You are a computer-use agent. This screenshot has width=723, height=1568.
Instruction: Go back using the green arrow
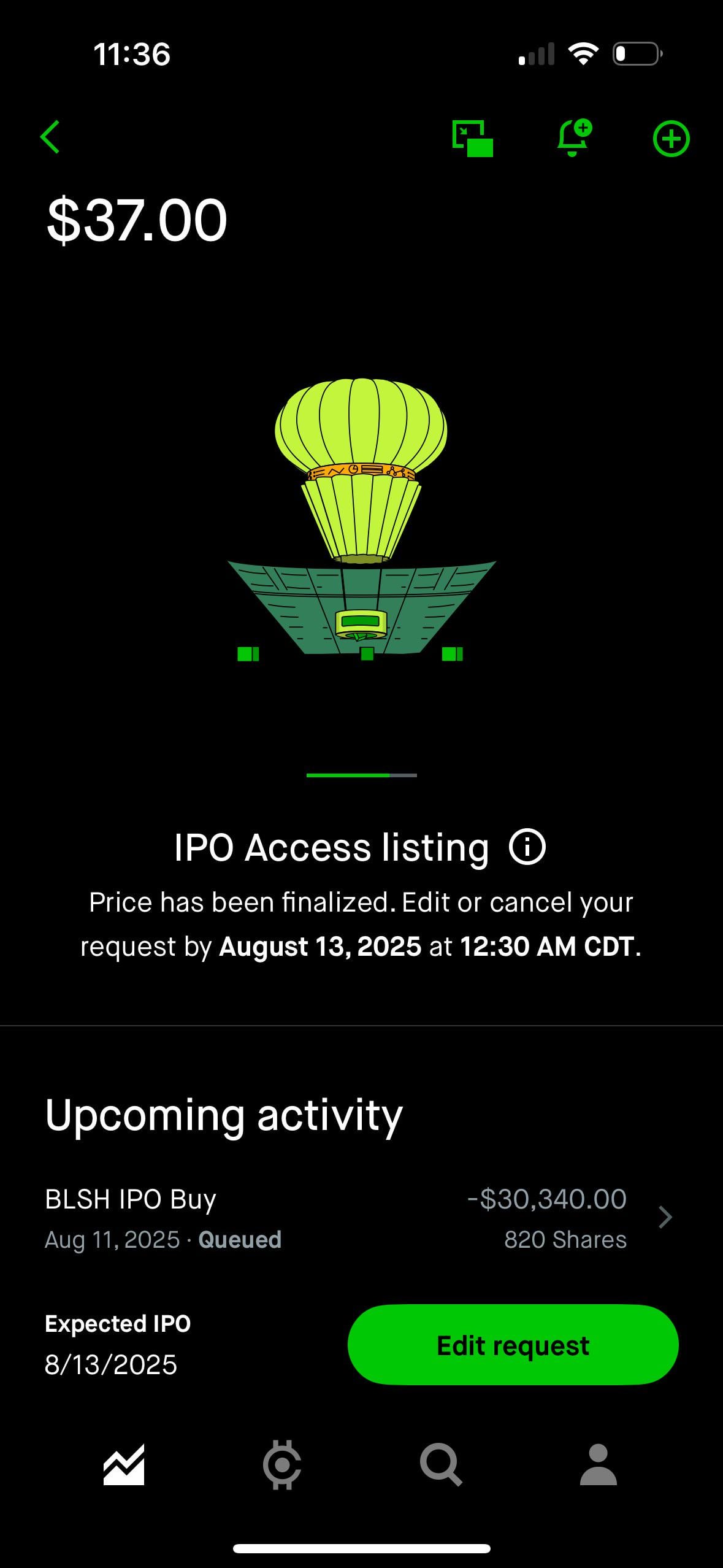50,137
